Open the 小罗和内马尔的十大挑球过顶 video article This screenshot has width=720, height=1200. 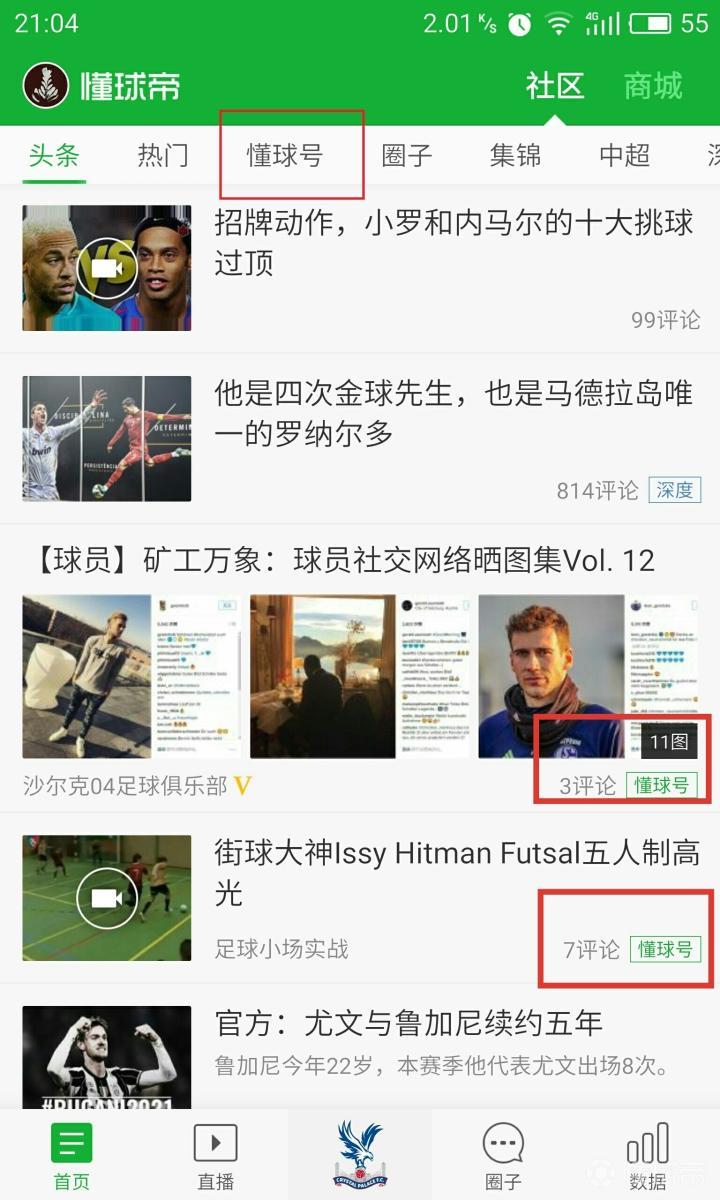(453, 243)
